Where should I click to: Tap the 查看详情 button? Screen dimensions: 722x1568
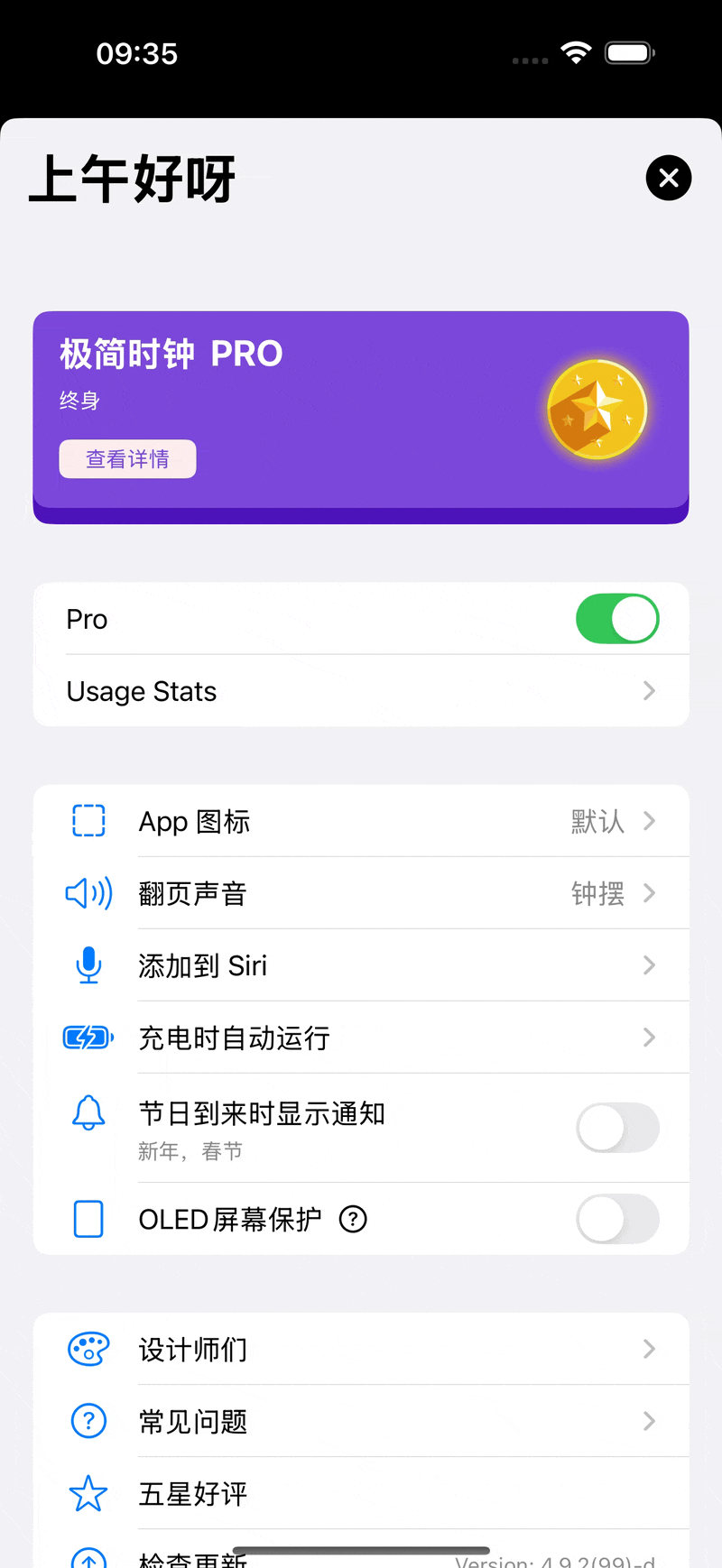127,459
